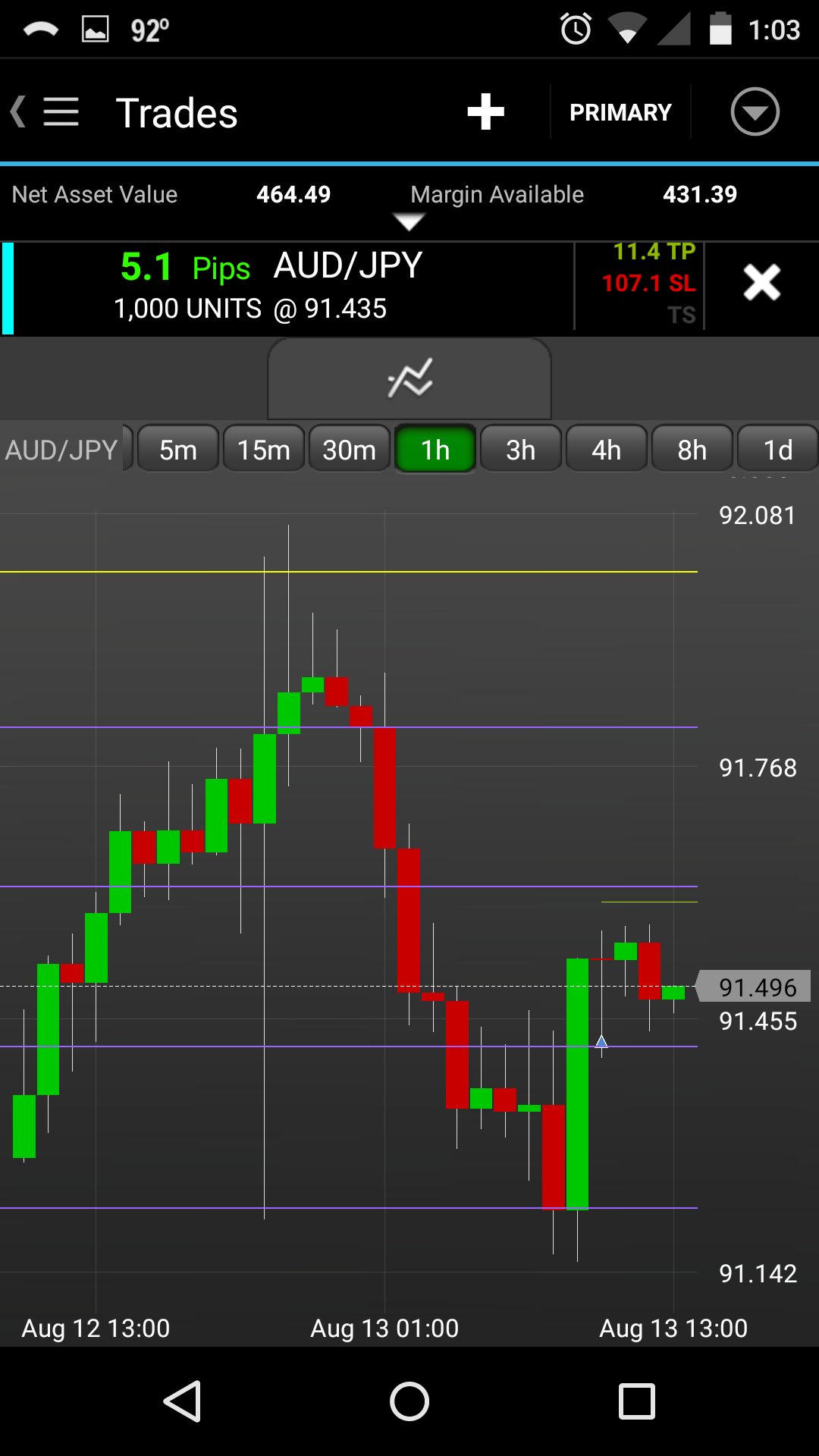Image resolution: width=819 pixels, height=1456 pixels.
Task: Collapse the chart panel tab
Action: click(x=409, y=378)
